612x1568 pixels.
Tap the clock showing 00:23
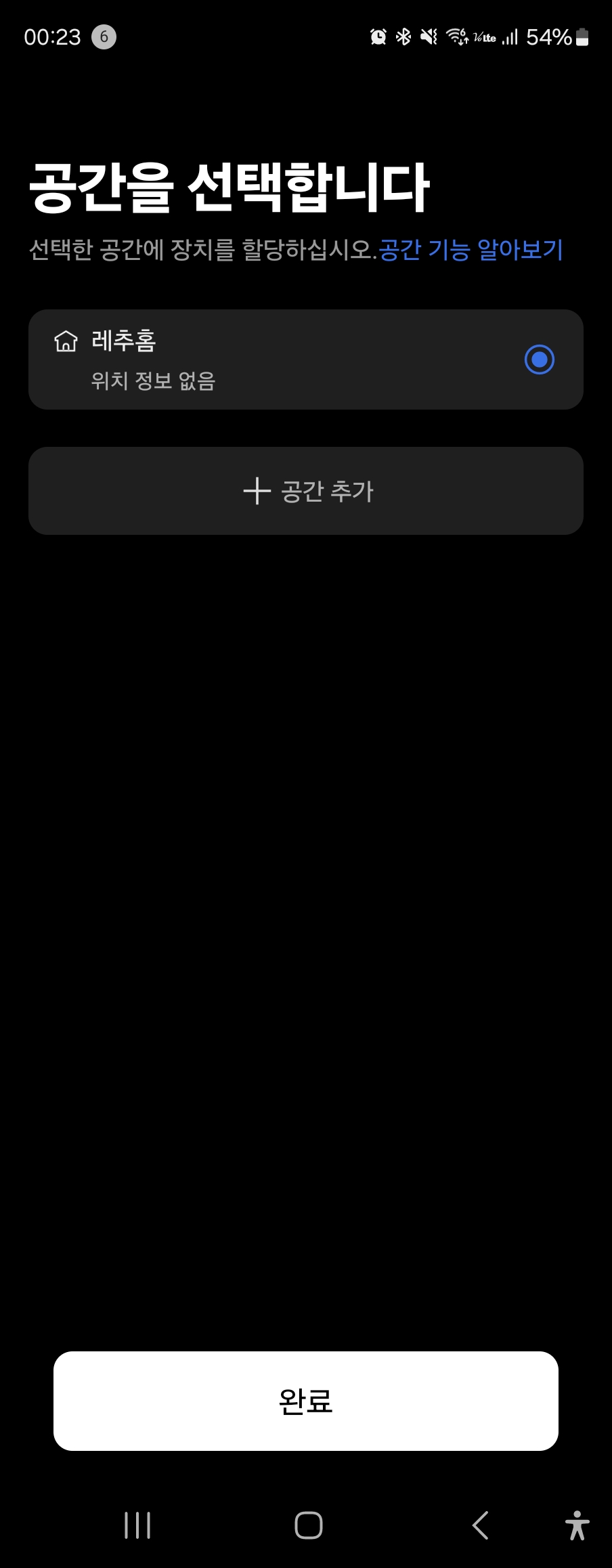point(51,37)
